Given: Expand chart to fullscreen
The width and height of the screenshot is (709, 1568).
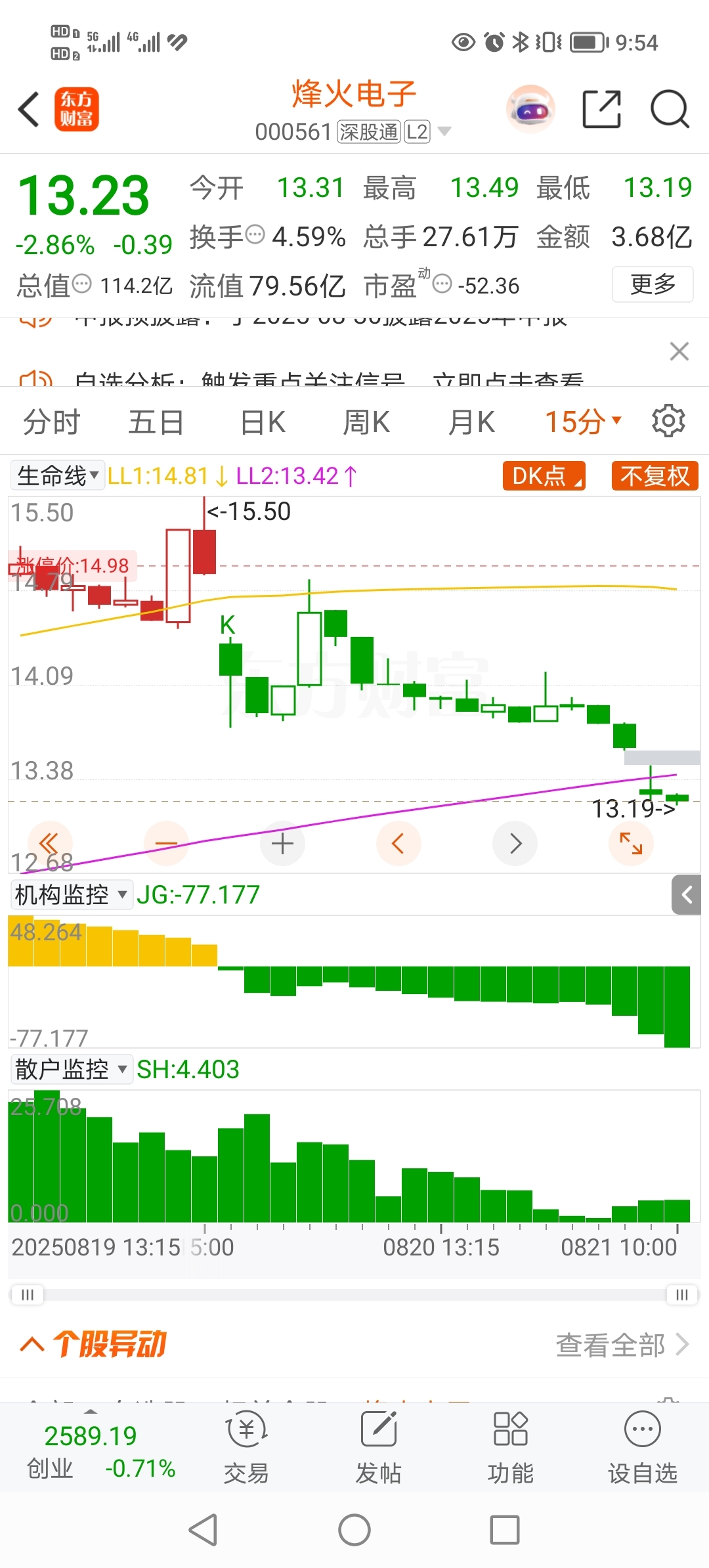Looking at the screenshot, I should click(631, 844).
